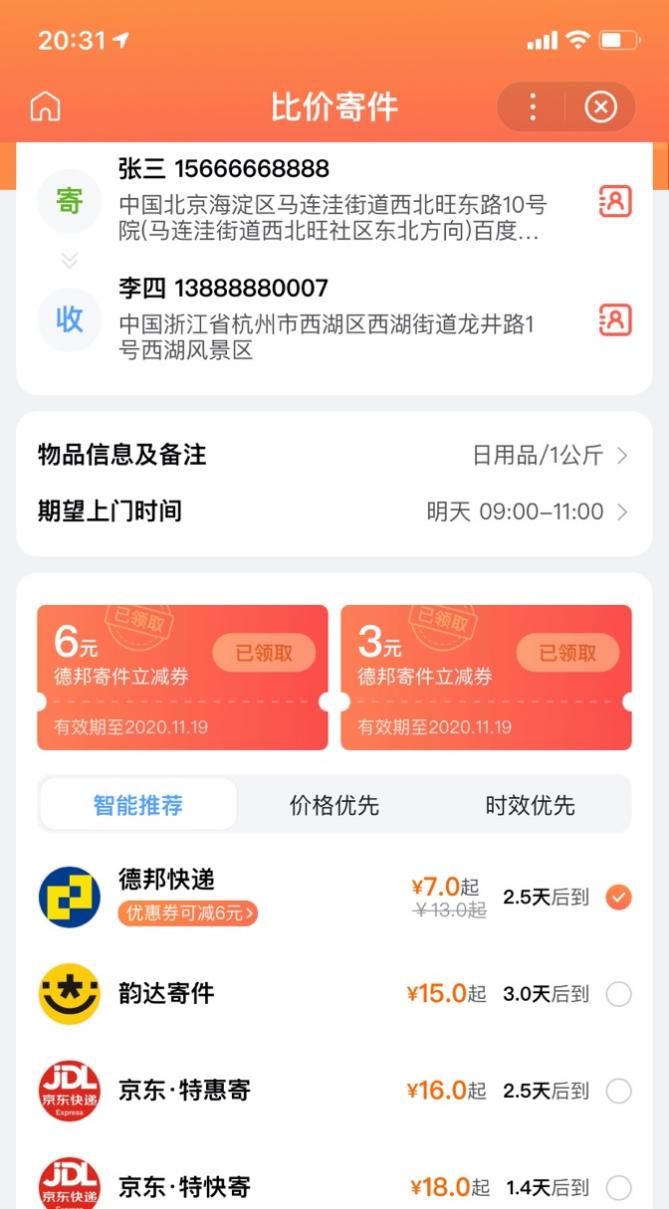Open the three-dot more menu
The image size is (669, 1209).
533,106
